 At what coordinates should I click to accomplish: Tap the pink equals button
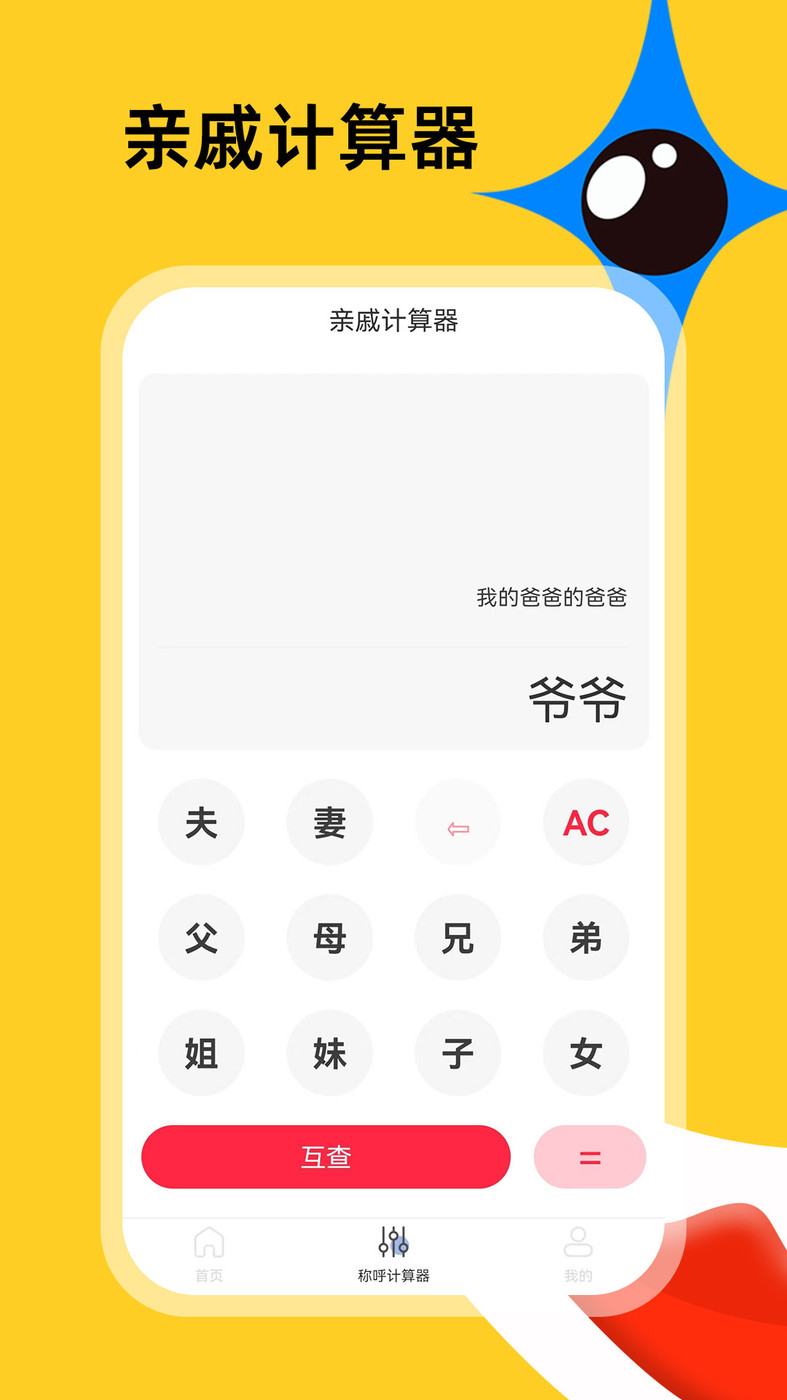(x=589, y=1156)
